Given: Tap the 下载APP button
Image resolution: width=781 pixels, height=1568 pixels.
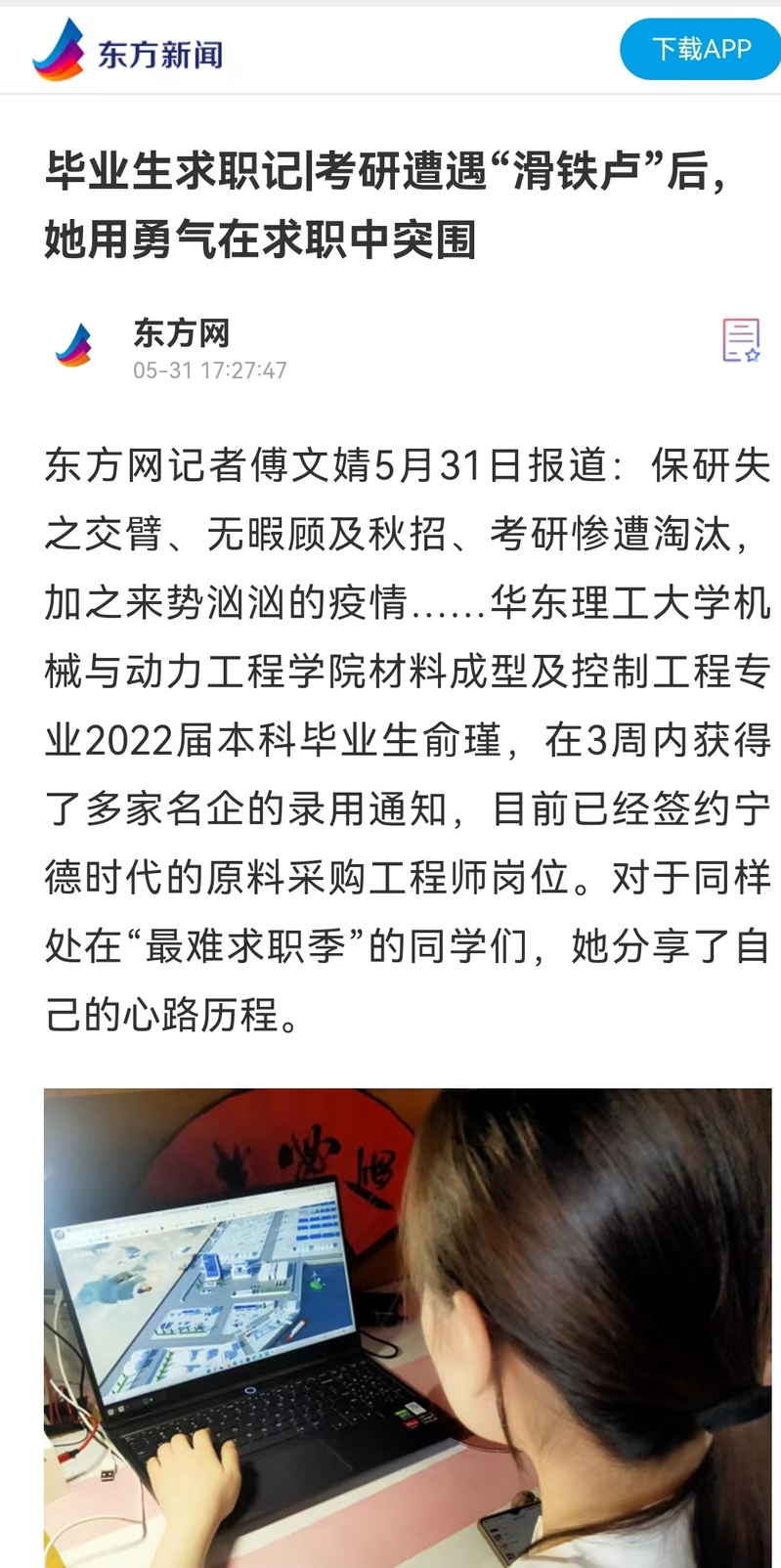Looking at the screenshot, I should click(x=700, y=49).
